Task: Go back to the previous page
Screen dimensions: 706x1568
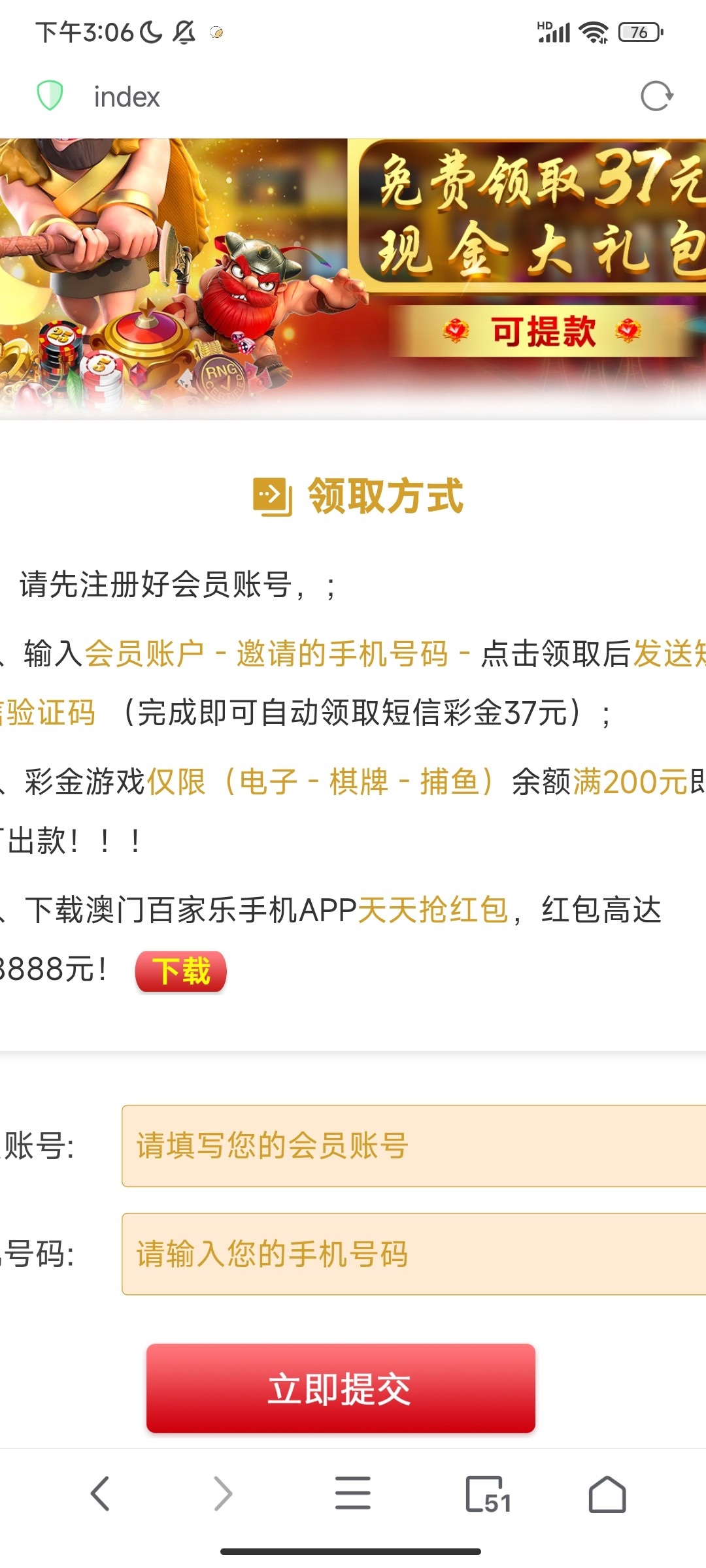Action: (x=100, y=1494)
